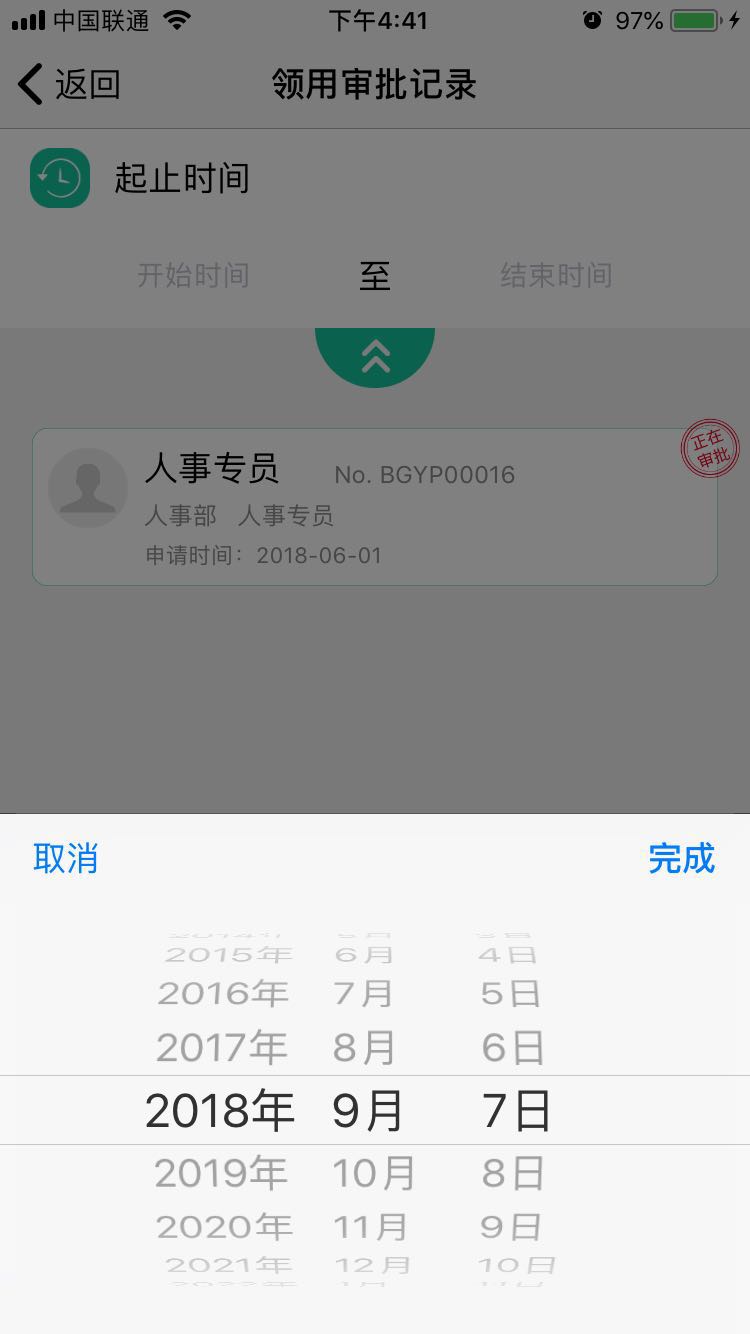Open the 人事专员 BGYP00016 record card
Viewport: 750px width, 1334px height.
[375, 507]
